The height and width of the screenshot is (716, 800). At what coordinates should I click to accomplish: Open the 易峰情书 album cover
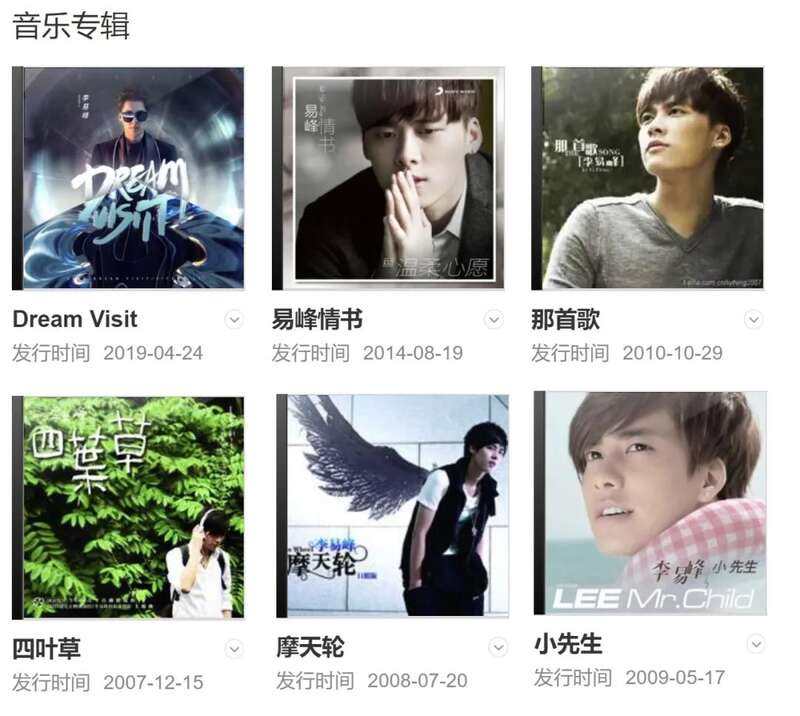pos(388,178)
